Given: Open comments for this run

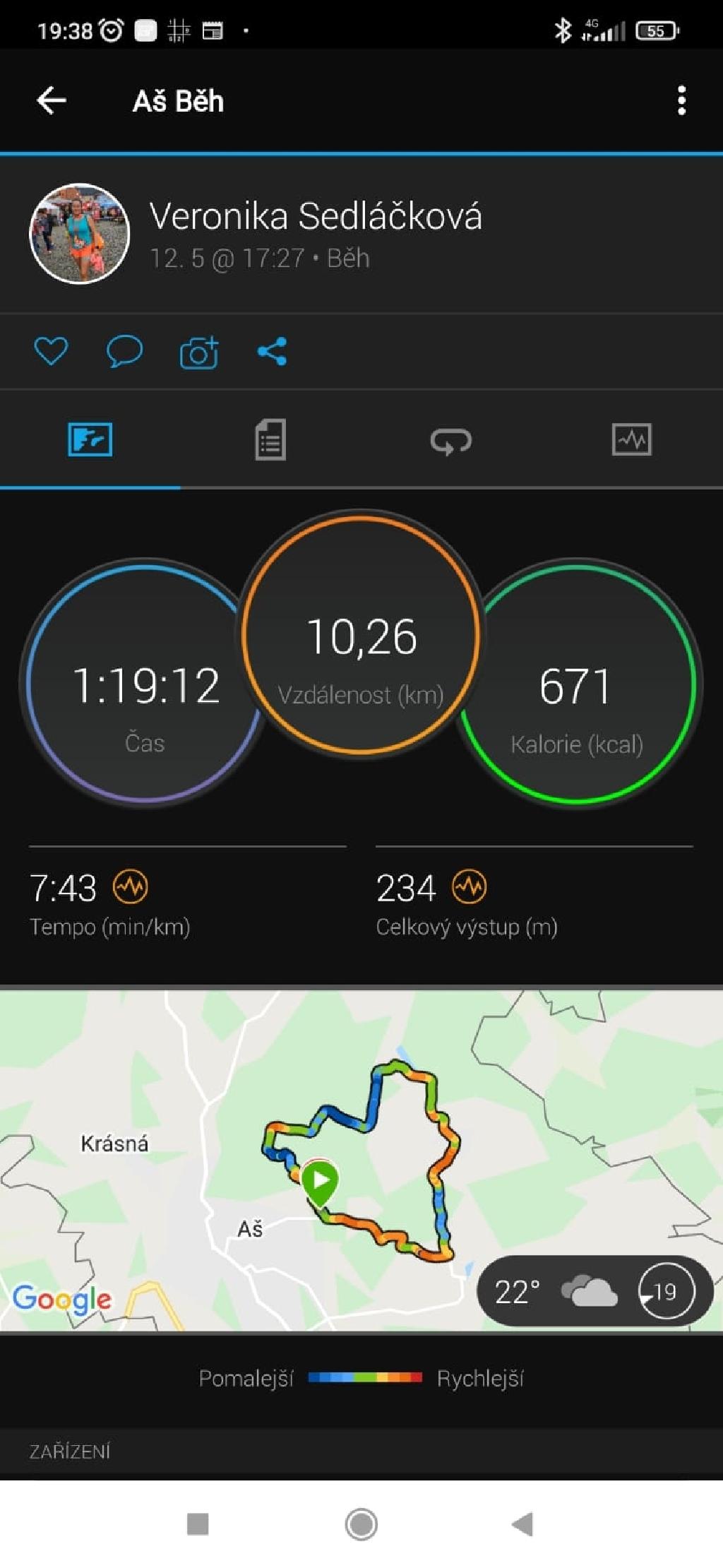Looking at the screenshot, I should (x=124, y=351).
